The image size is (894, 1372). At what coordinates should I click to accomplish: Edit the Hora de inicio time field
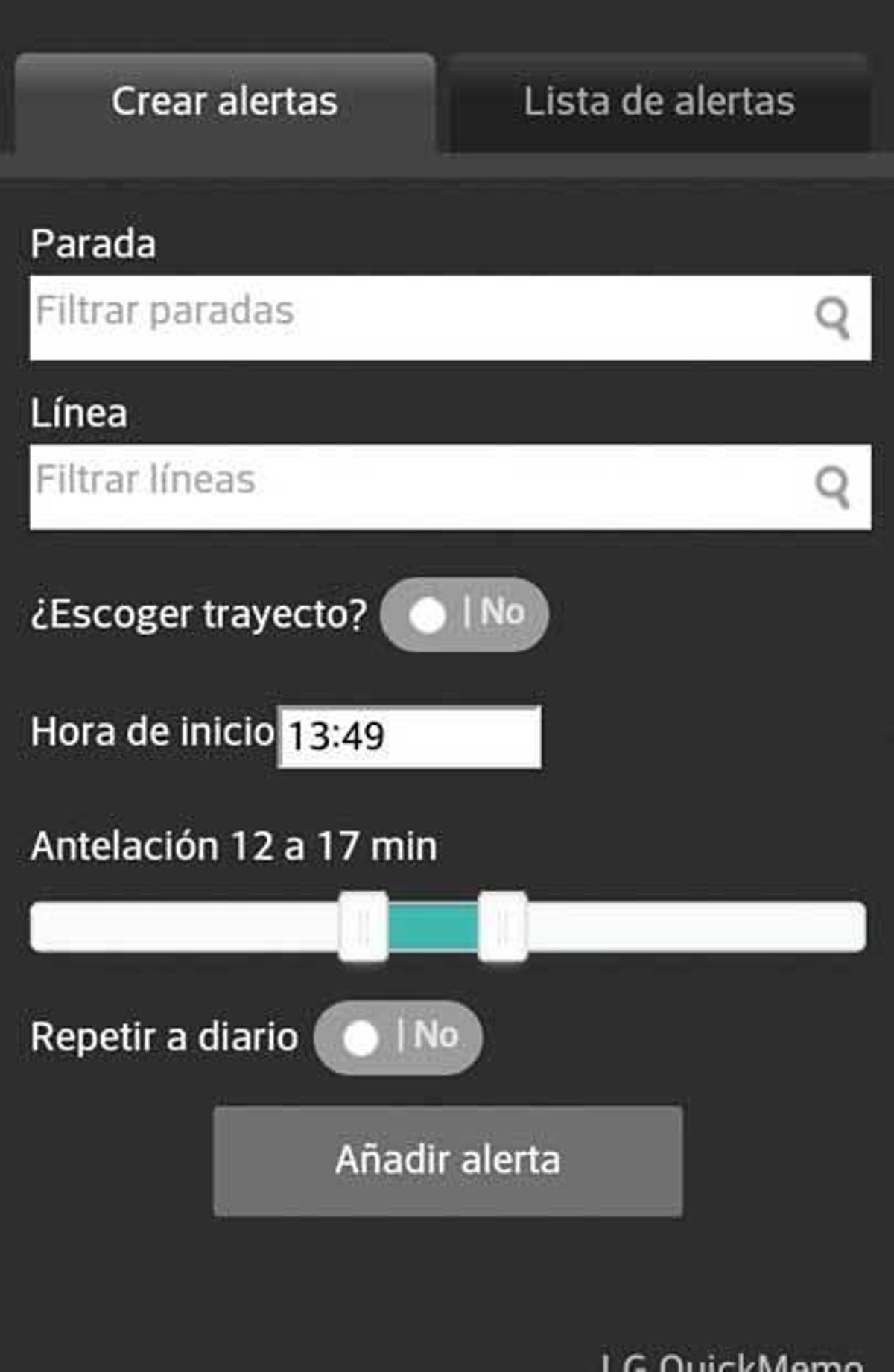(x=409, y=737)
